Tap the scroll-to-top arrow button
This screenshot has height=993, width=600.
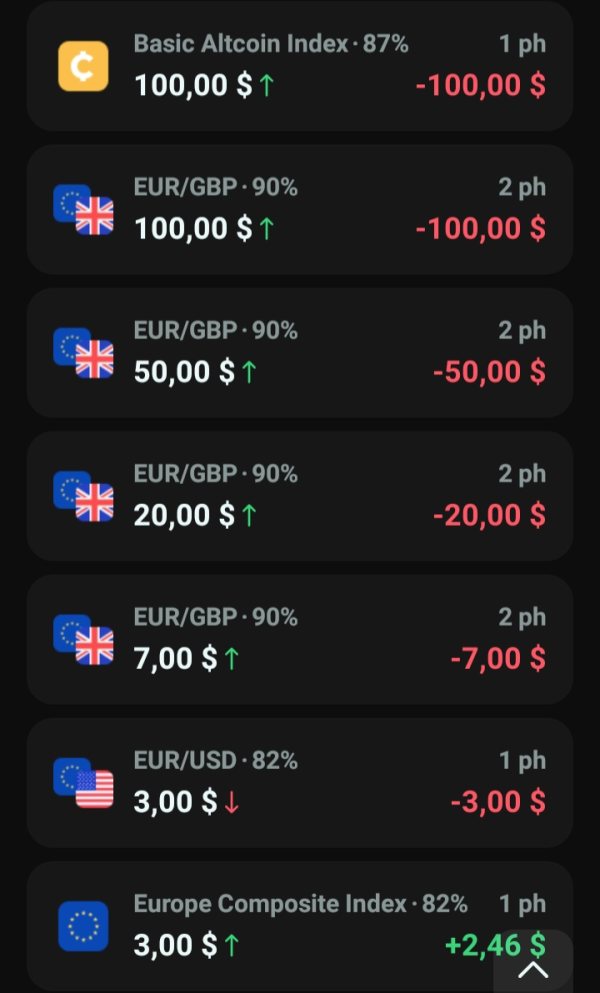pyautogui.click(x=533, y=965)
